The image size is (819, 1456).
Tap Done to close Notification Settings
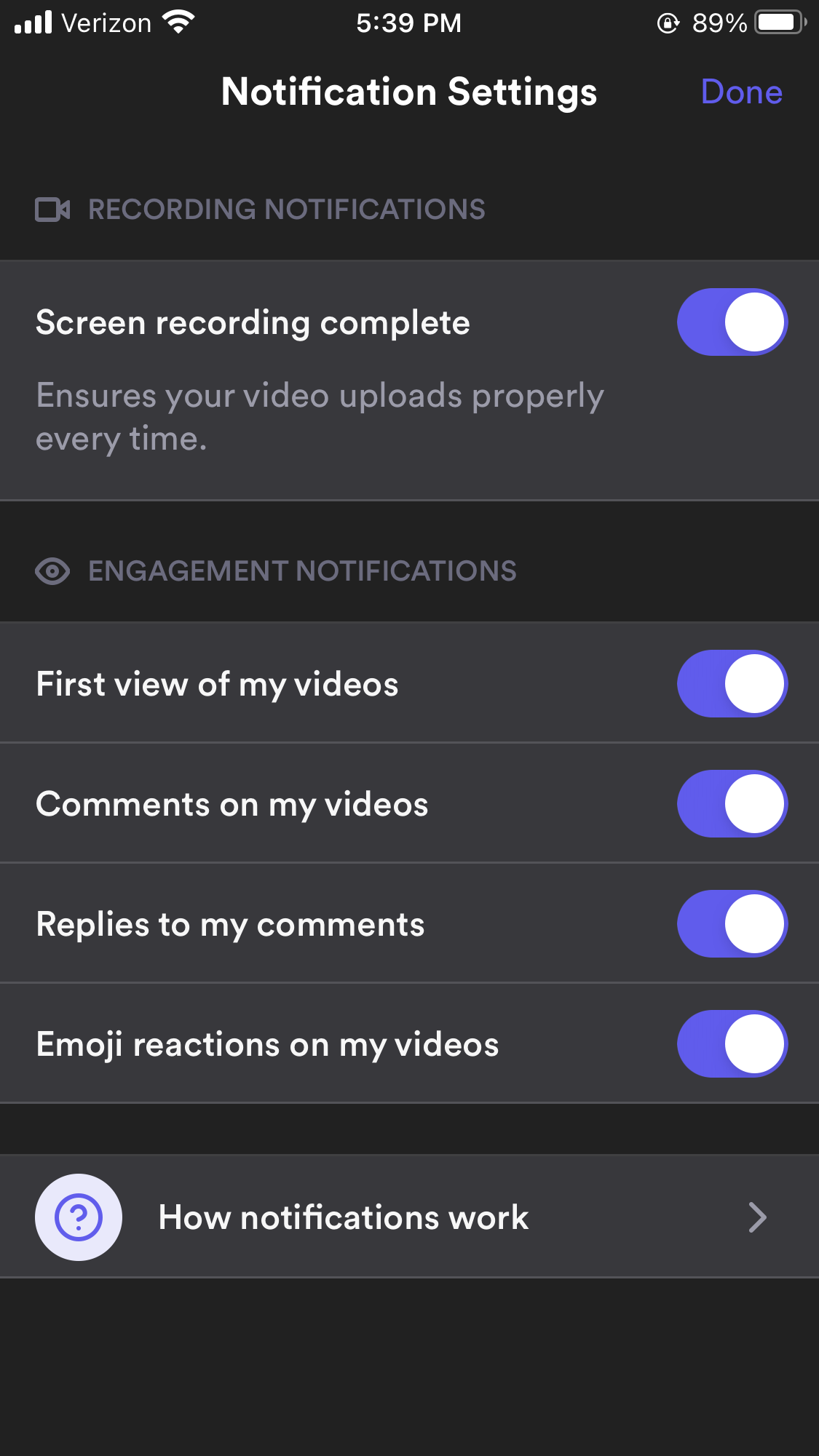pyautogui.click(x=741, y=92)
